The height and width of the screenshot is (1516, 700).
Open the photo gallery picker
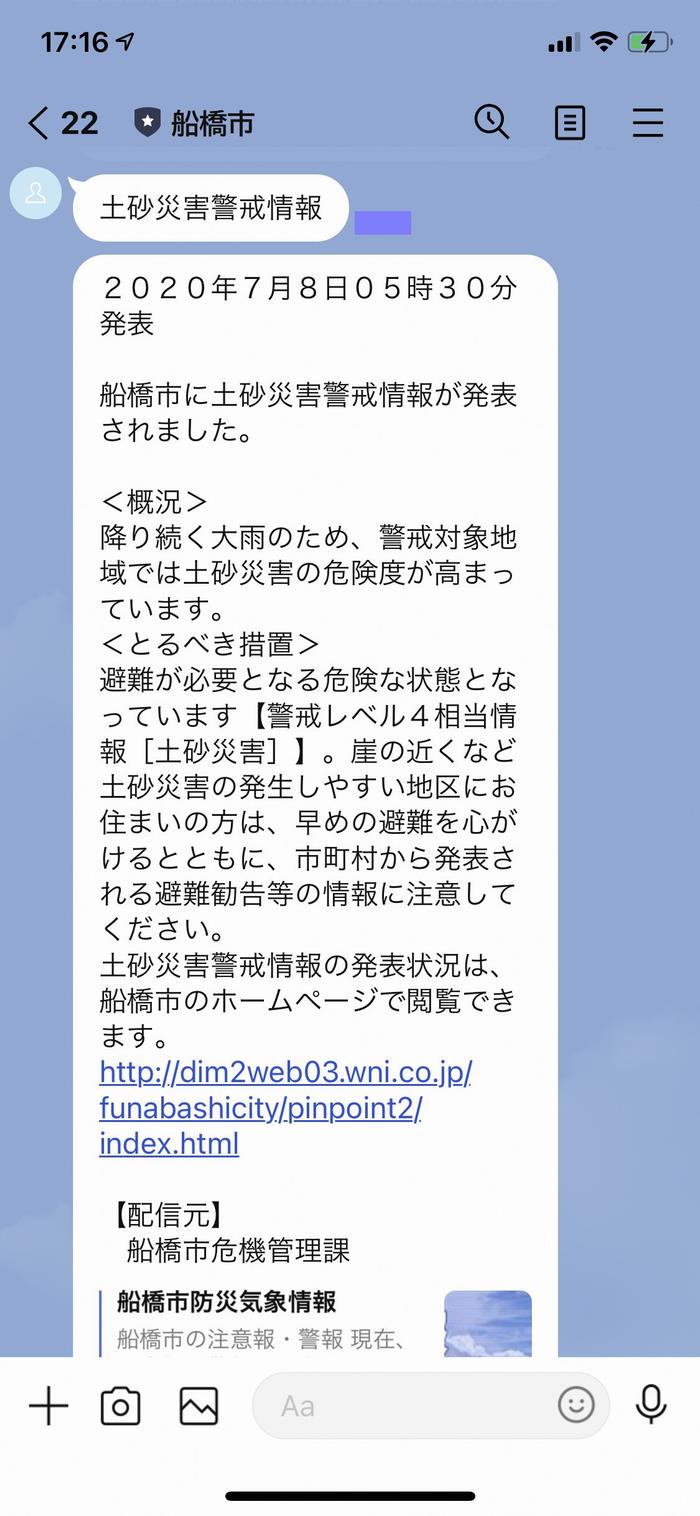pos(199,1406)
